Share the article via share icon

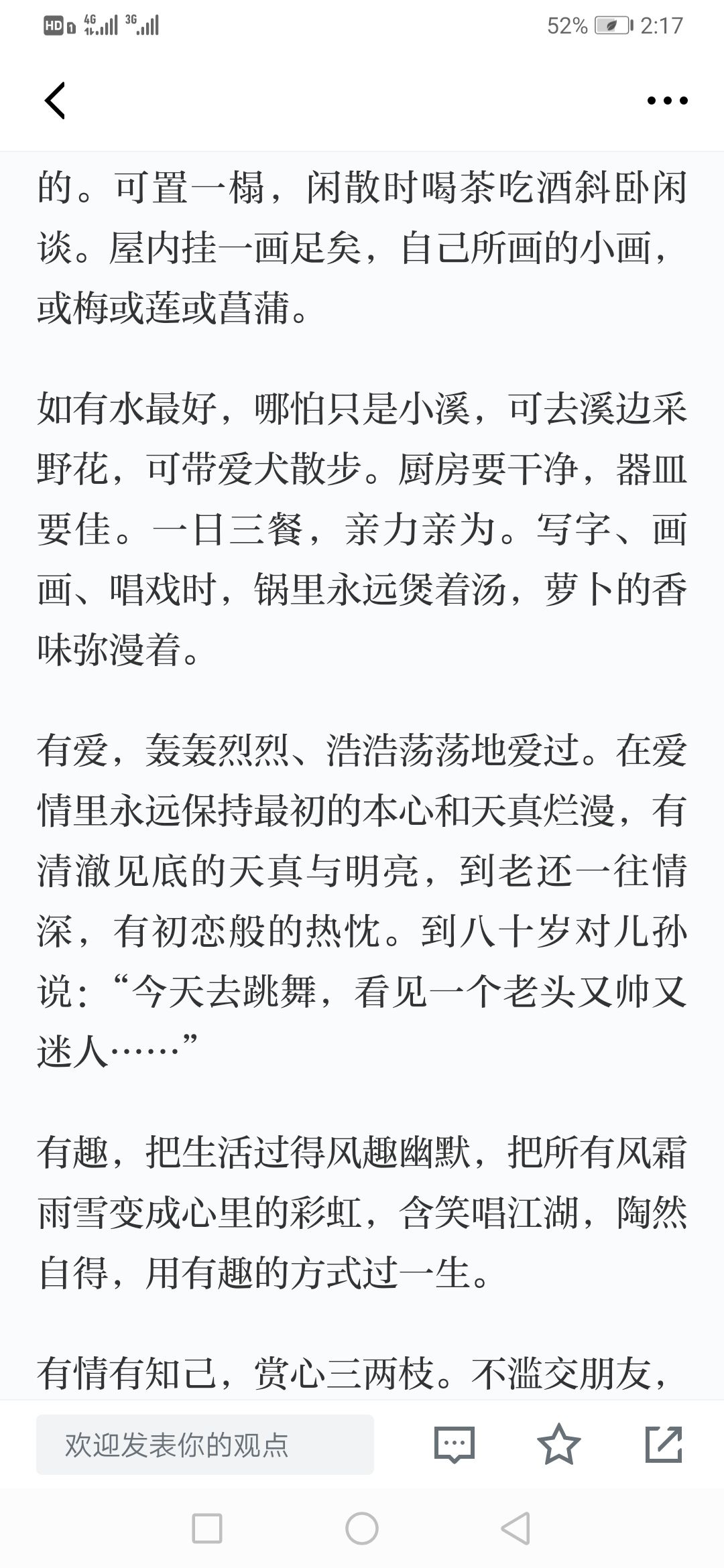coord(664,1444)
